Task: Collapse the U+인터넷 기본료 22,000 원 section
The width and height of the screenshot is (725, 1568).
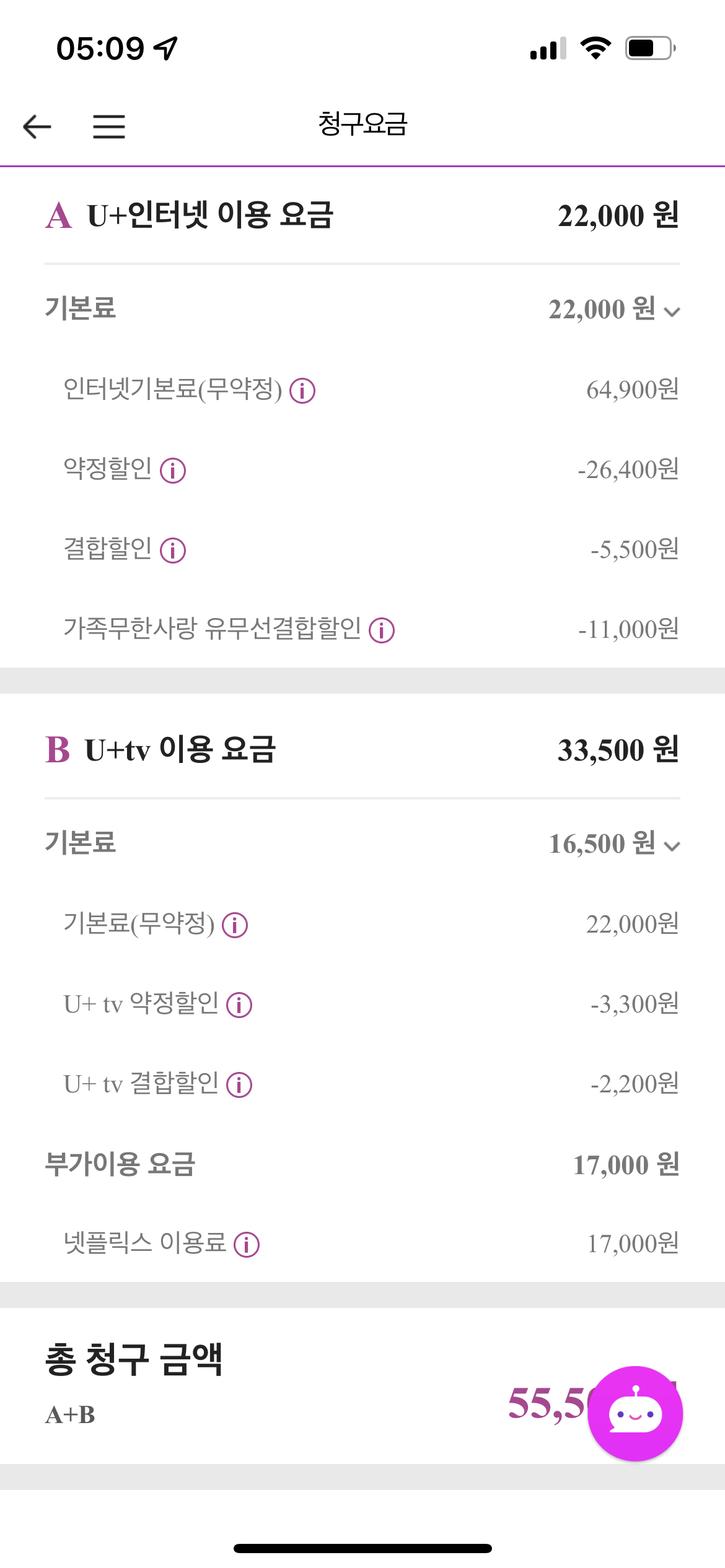Action: 672,311
